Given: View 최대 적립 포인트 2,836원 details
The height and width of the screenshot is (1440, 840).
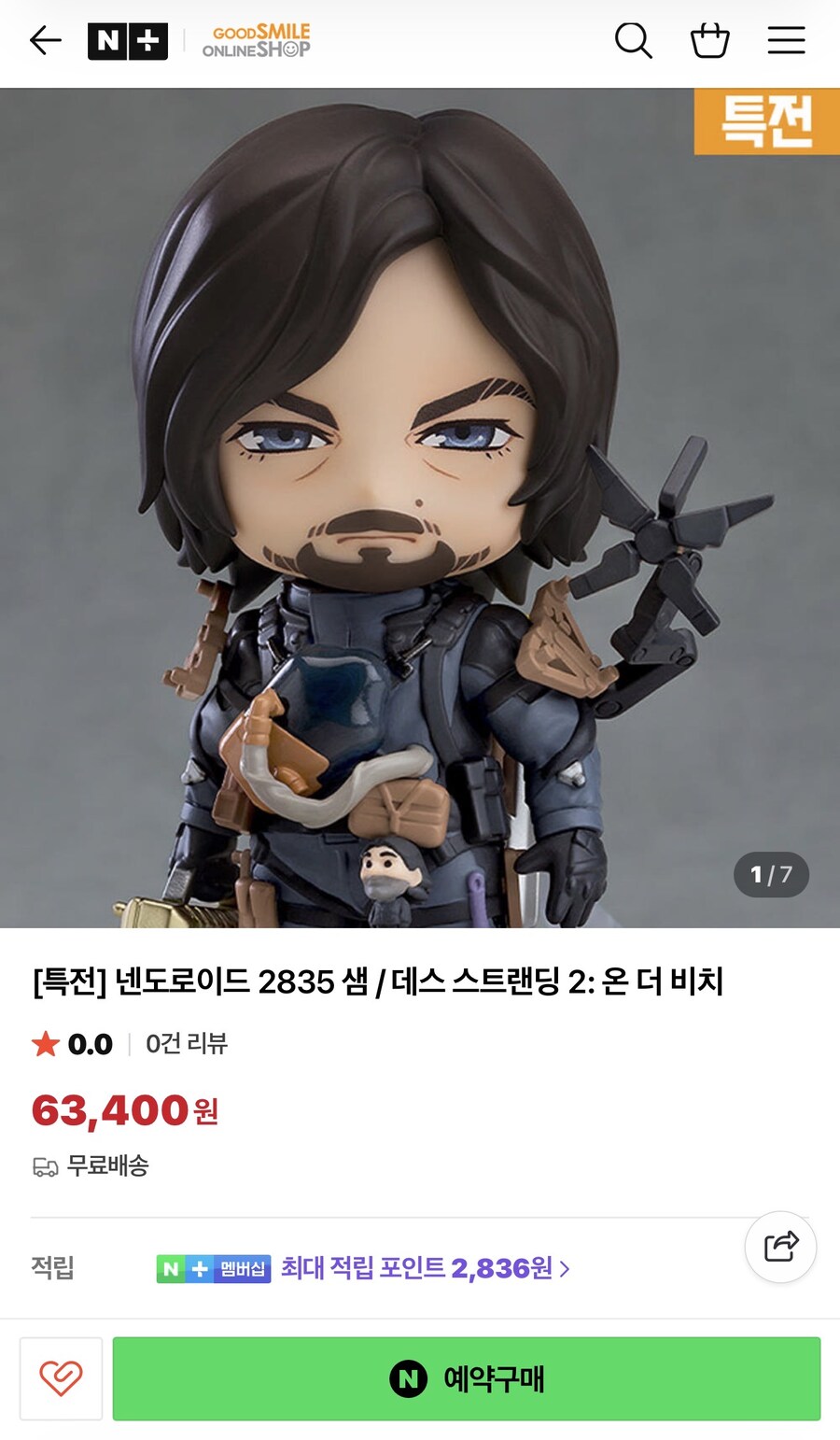Looking at the screenshot, I should 425,1268.
